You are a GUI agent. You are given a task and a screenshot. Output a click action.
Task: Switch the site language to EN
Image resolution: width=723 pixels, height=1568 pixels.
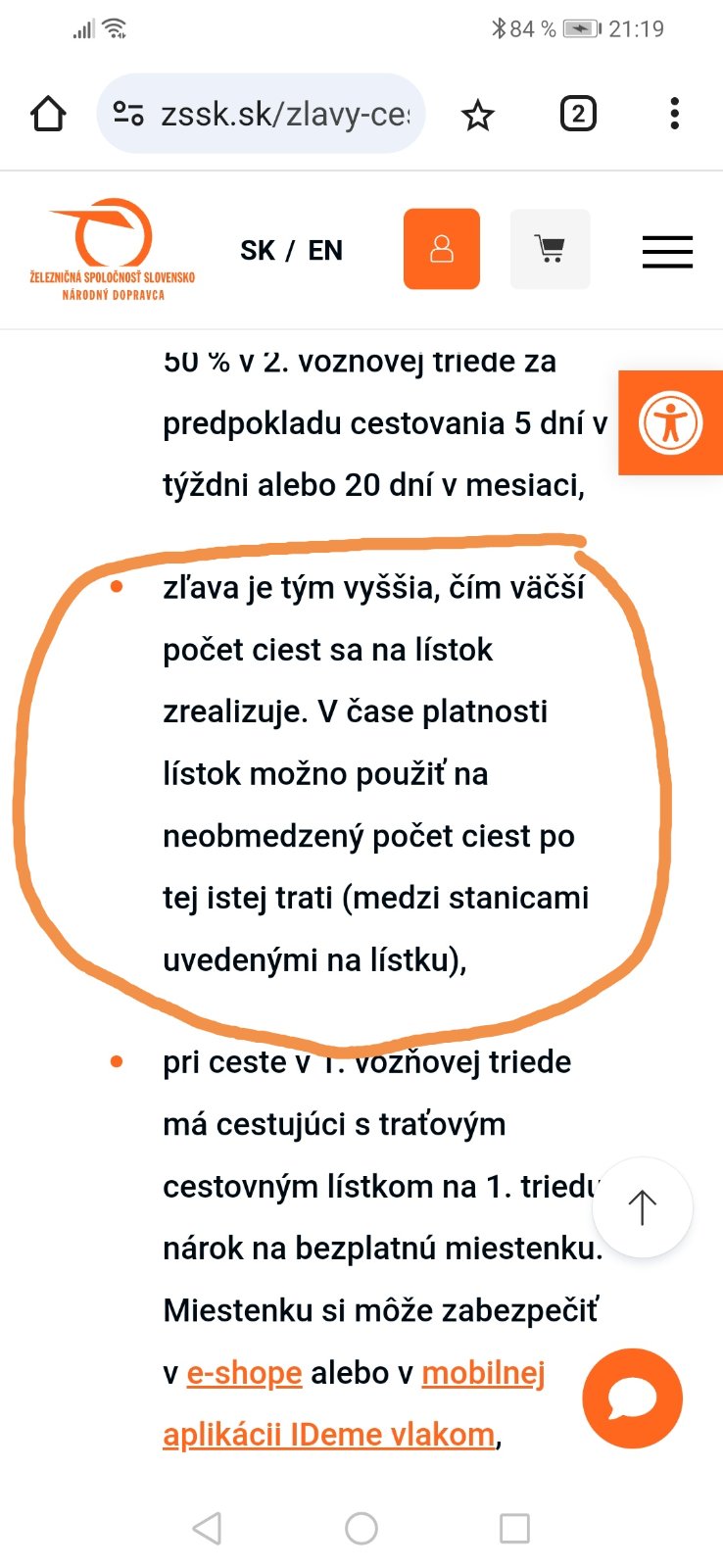325,251
